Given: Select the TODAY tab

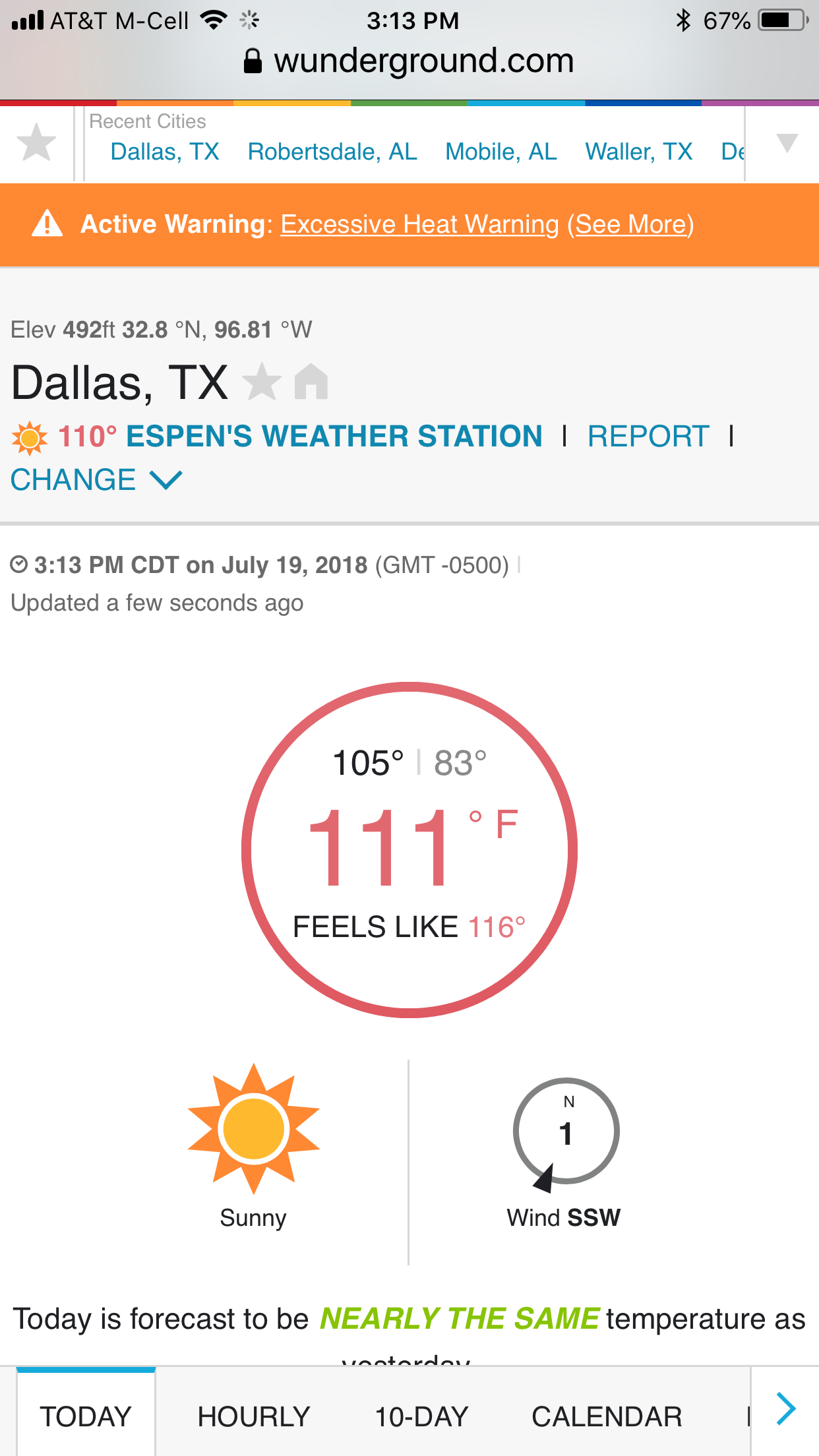Looking at the screenshot, I should [86, 1416].
